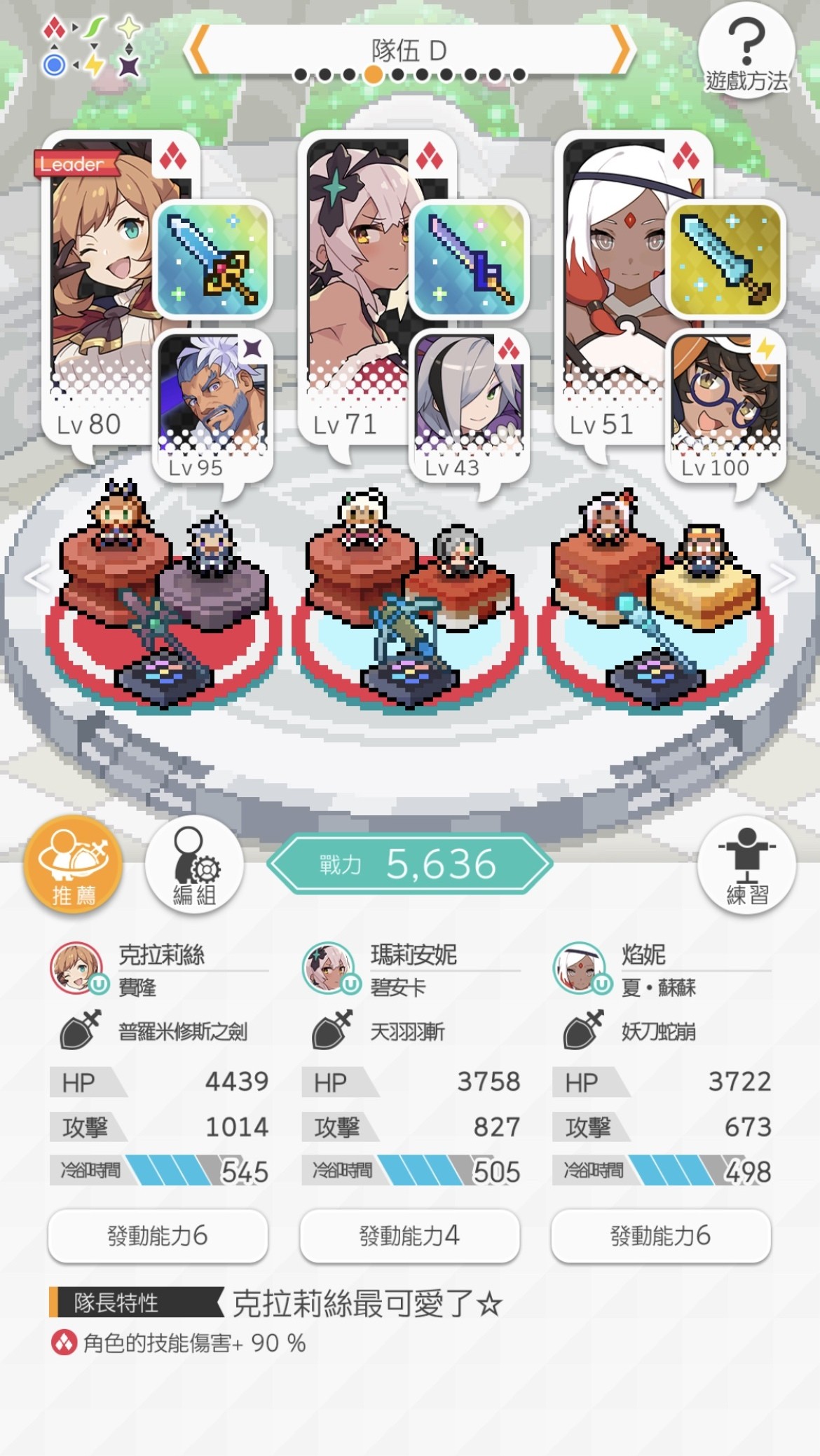The height and width of the screenshot is (1456, 820).
Task: Open the Lv 43 sub character card
Action: pyautogui.click(x=468, y=403)
